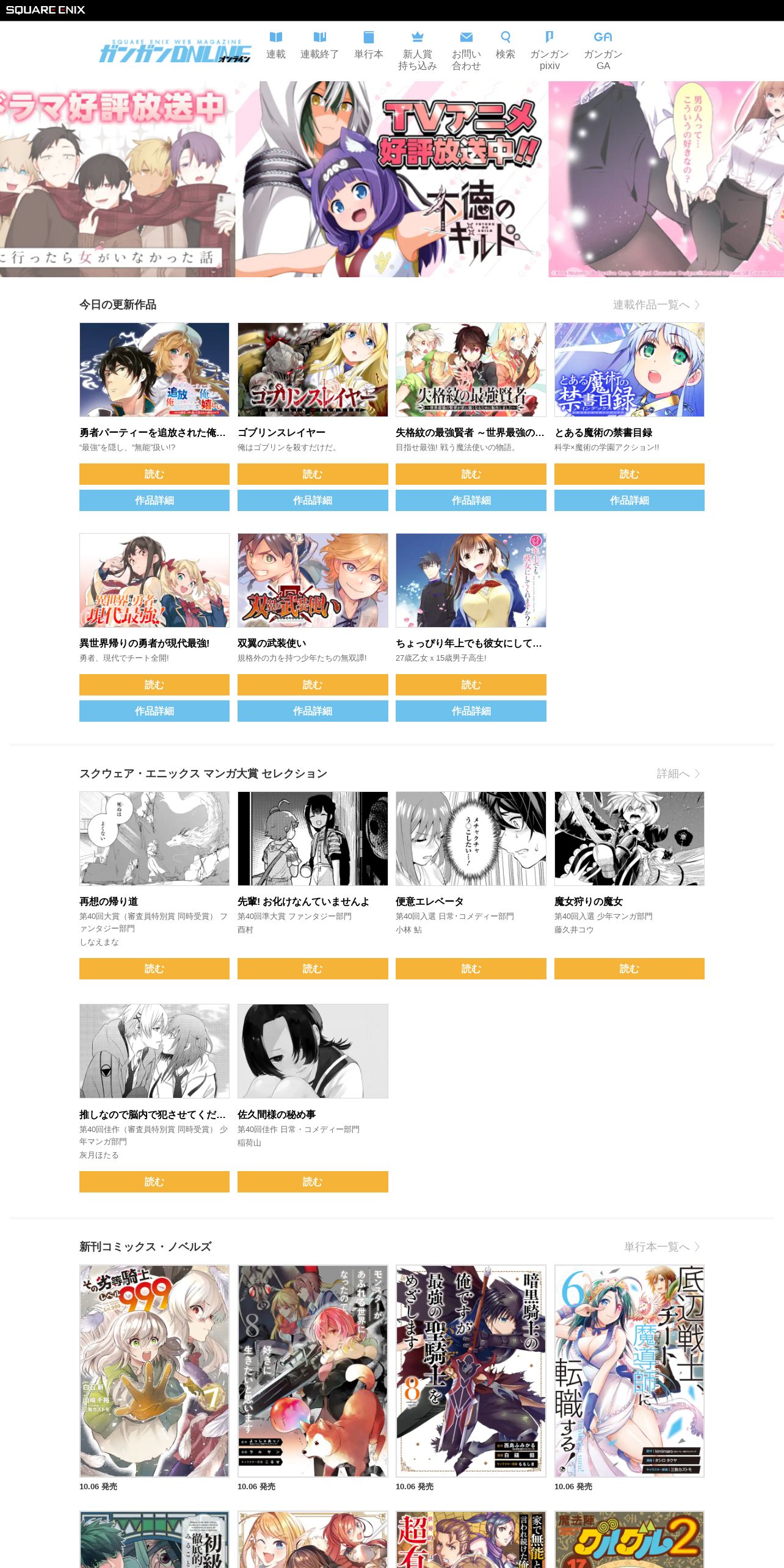Open 新人賞 持ち込み page
The width and height of the screenshot is (784, 1568).
pos(418,51)
